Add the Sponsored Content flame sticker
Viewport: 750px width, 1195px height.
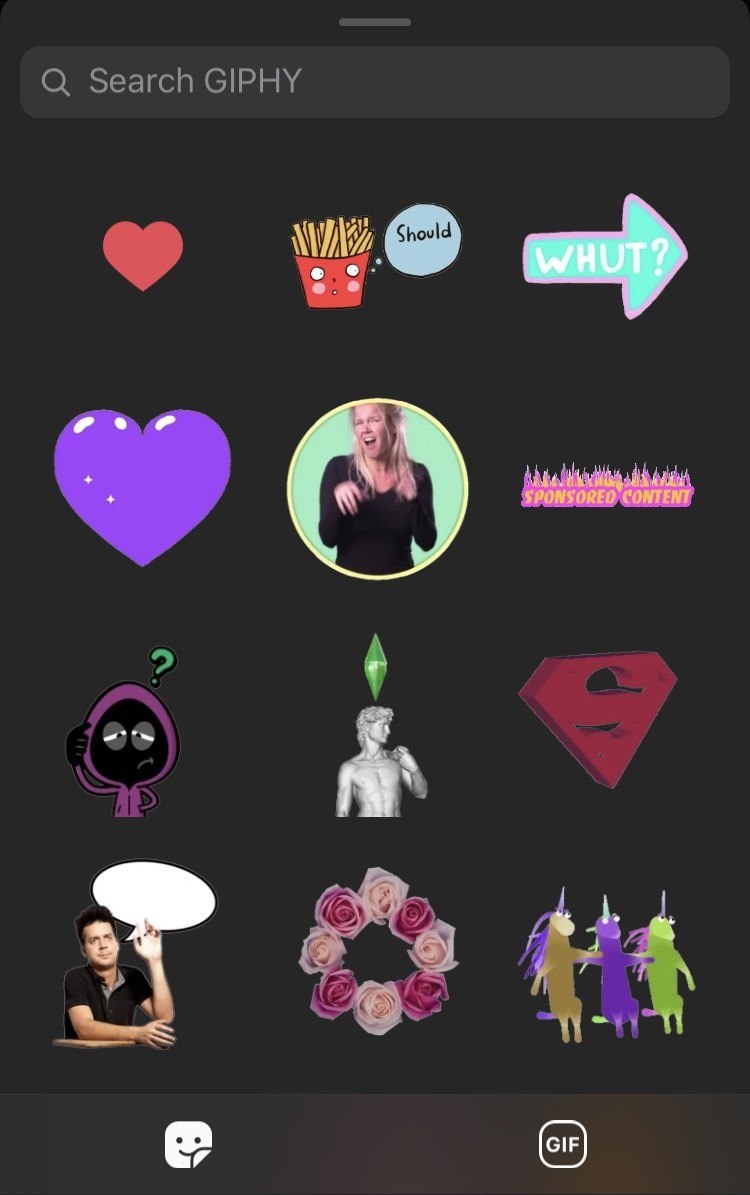607,487
